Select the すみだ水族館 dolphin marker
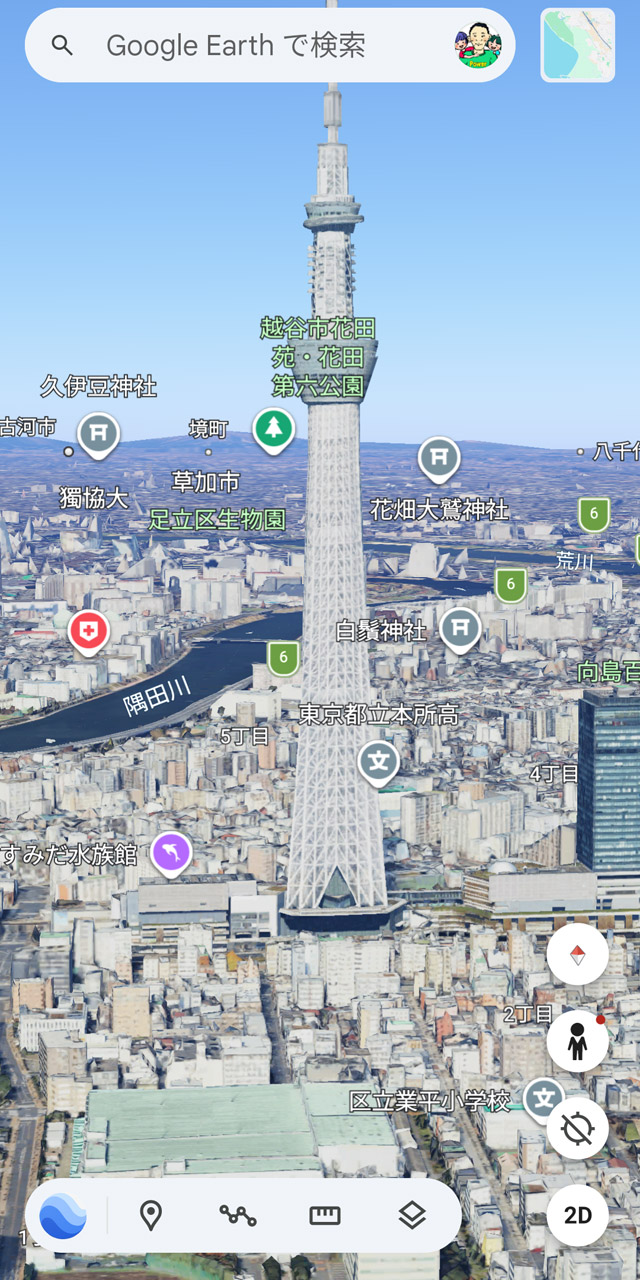Screen dimensions: 640x1280 pyautogui.click(x=171, y=854)
